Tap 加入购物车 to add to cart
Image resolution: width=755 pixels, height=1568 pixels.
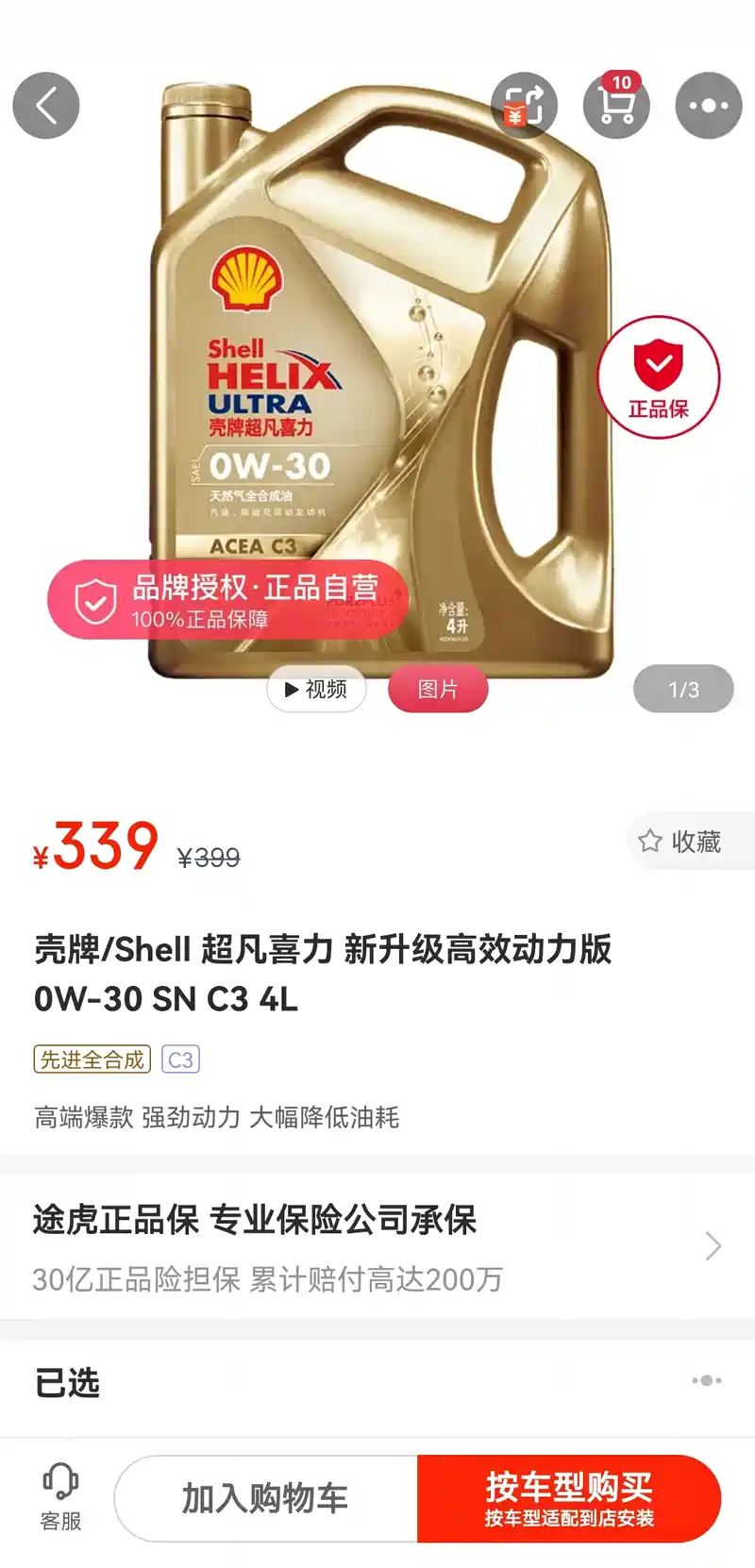click(265, 1498)
